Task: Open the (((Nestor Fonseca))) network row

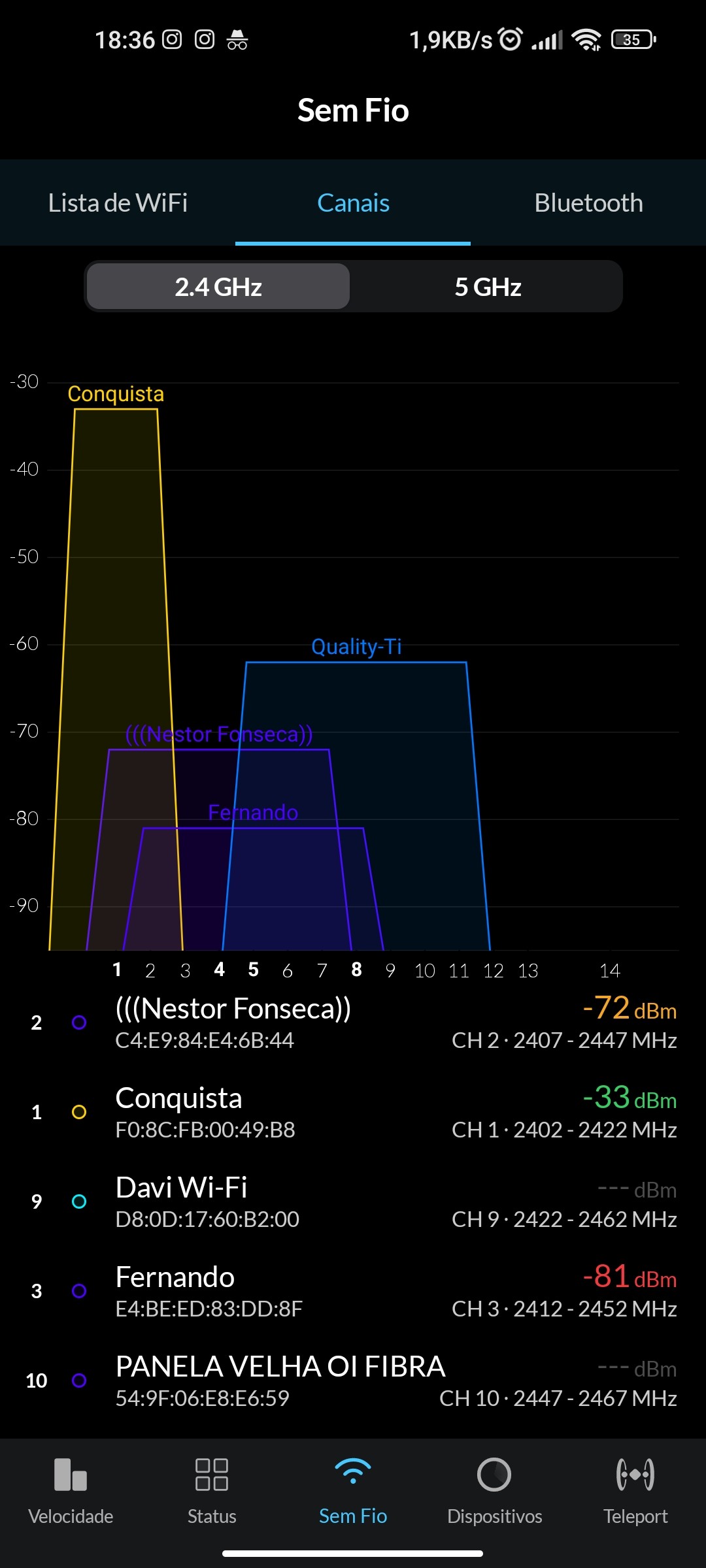Action: coord(353,1022)
